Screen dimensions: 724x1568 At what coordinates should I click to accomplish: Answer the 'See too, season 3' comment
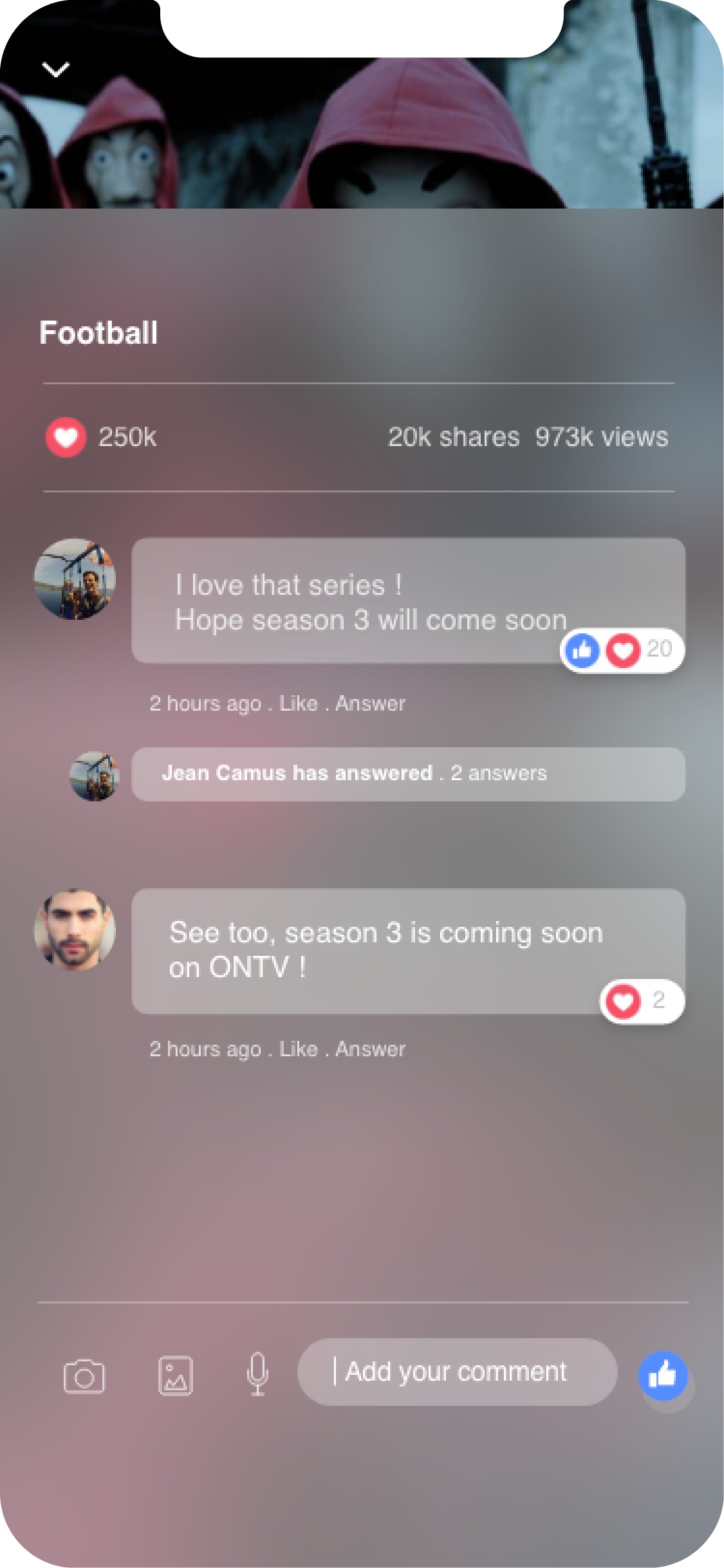(x=370, y=1049)
